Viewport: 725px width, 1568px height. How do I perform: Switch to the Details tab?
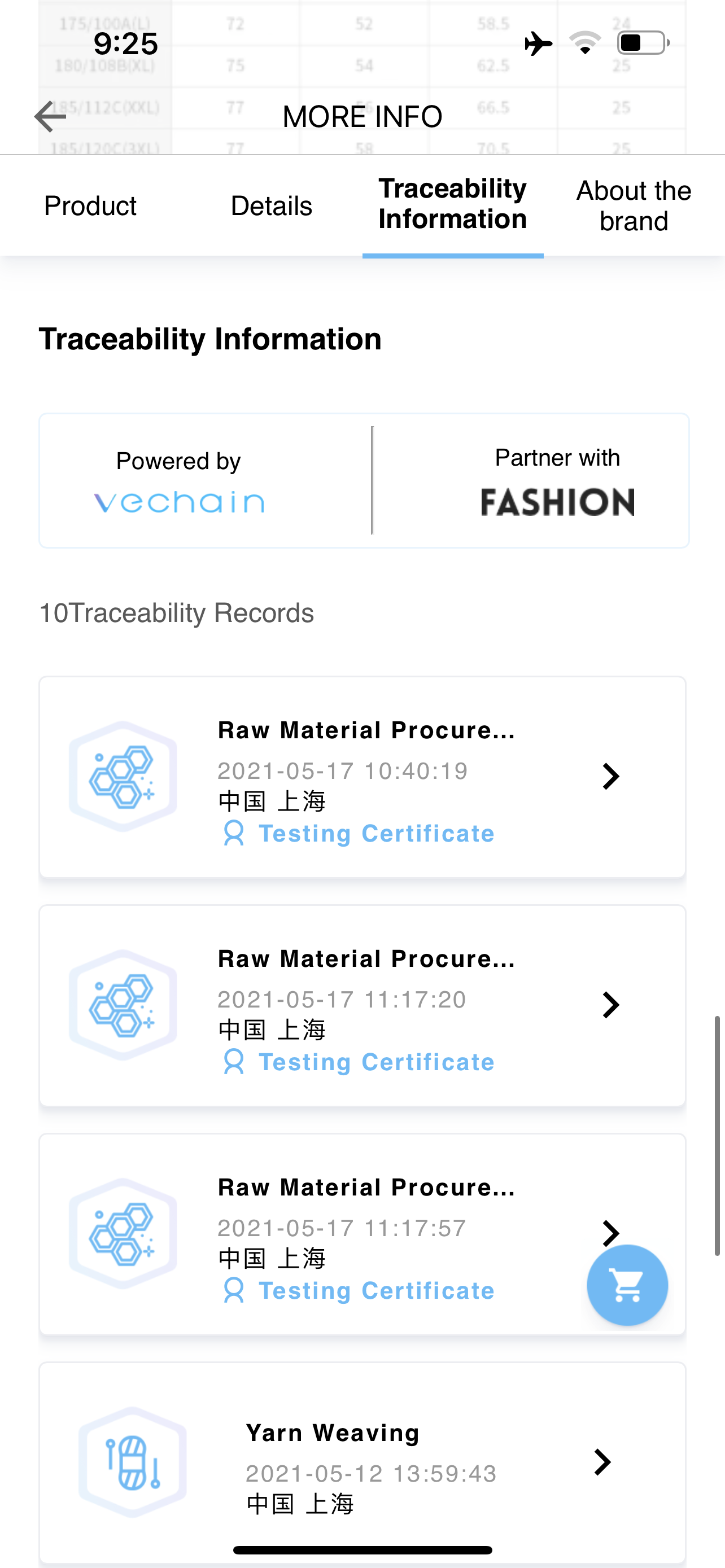pos(272,206)
